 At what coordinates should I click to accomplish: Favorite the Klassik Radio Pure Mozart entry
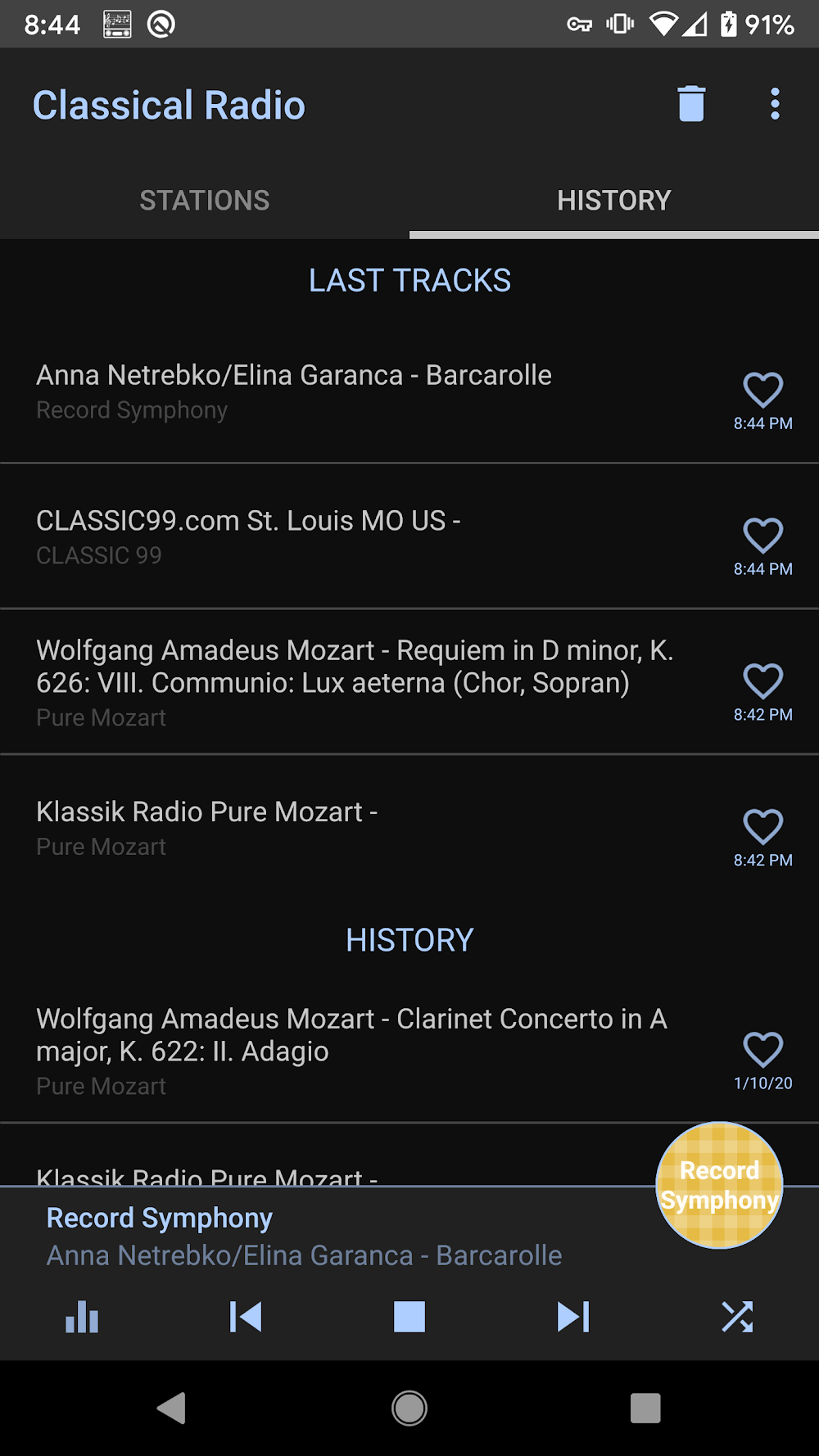(762, 827)
